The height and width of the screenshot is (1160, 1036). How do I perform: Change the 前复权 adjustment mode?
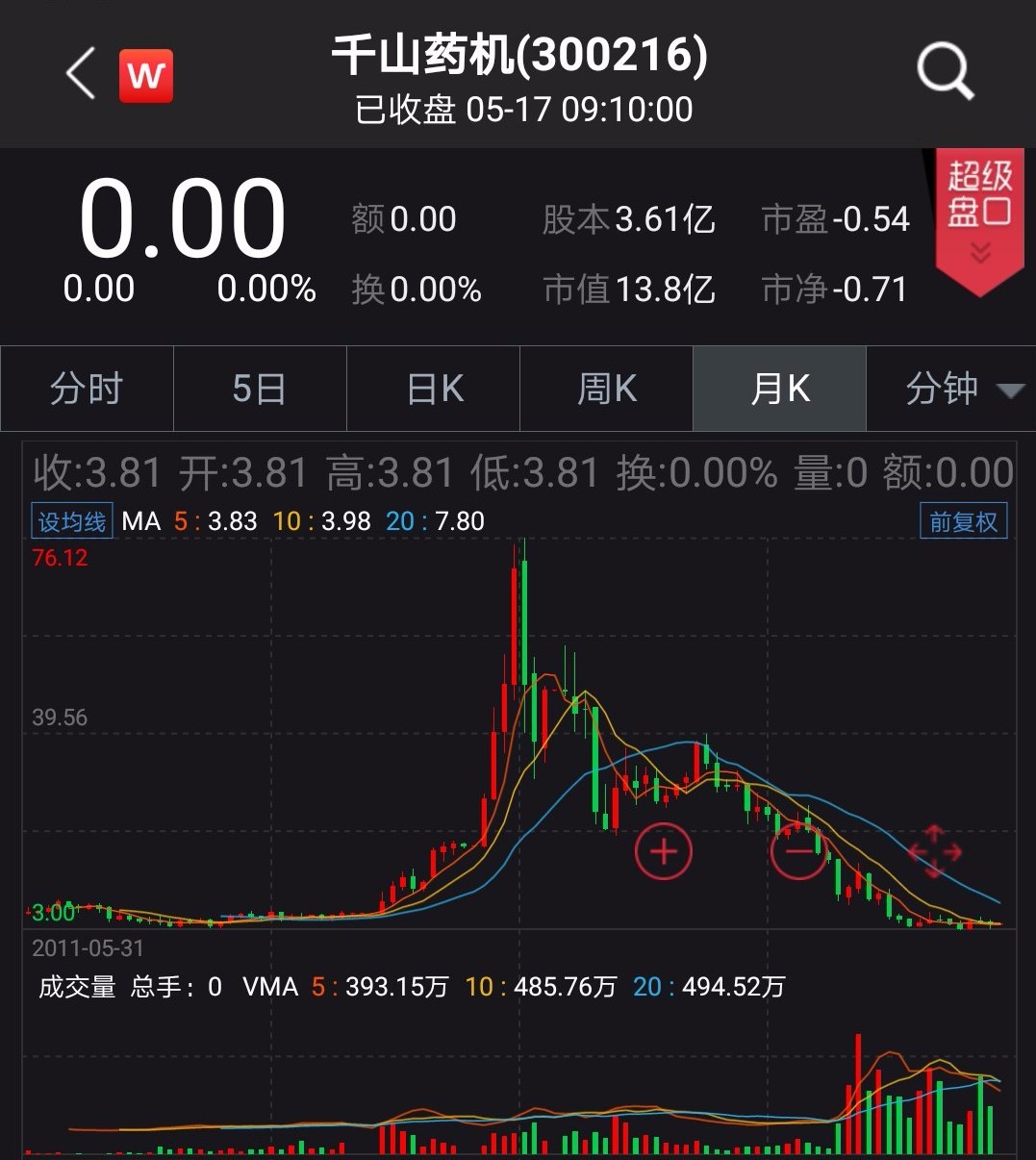click(963, 521)
